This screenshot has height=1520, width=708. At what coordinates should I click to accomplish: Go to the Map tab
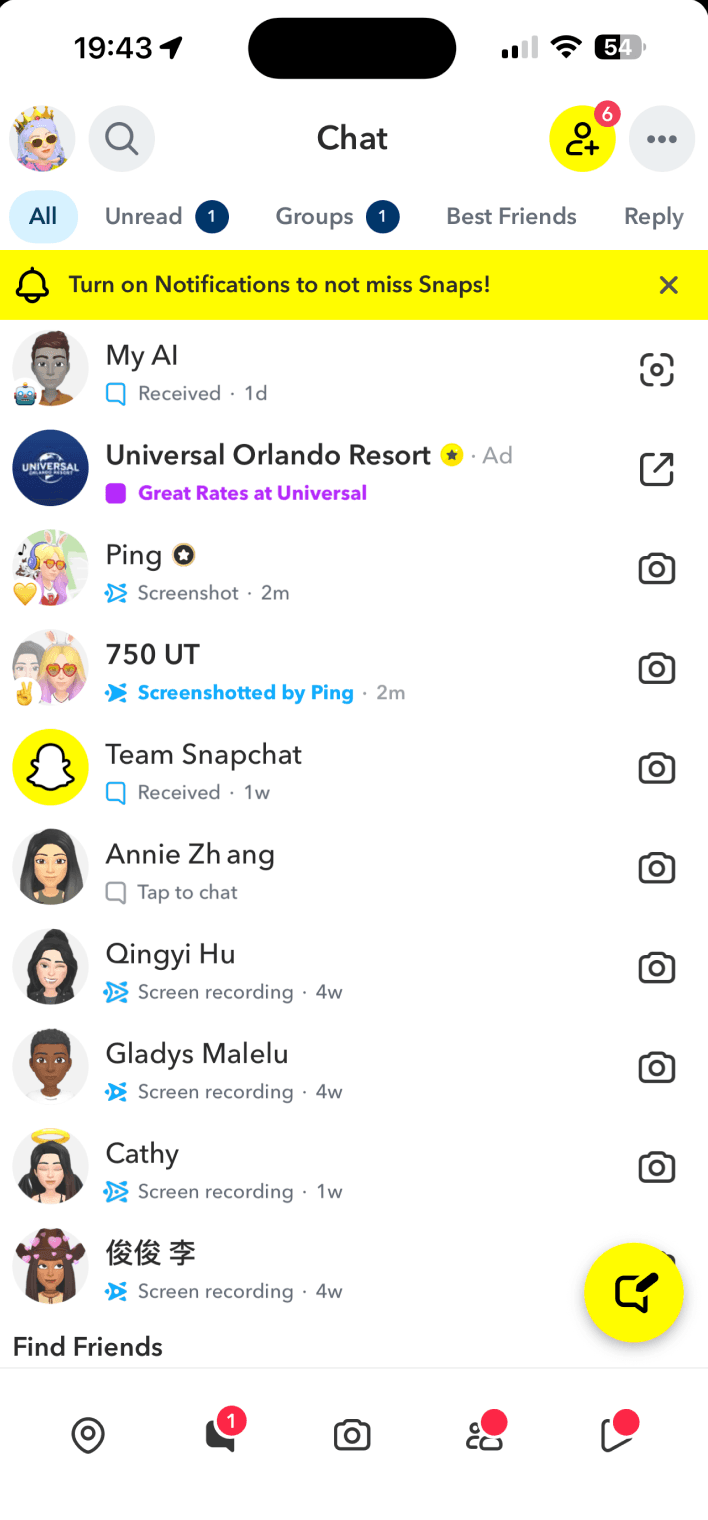(x=88, y=1436)
